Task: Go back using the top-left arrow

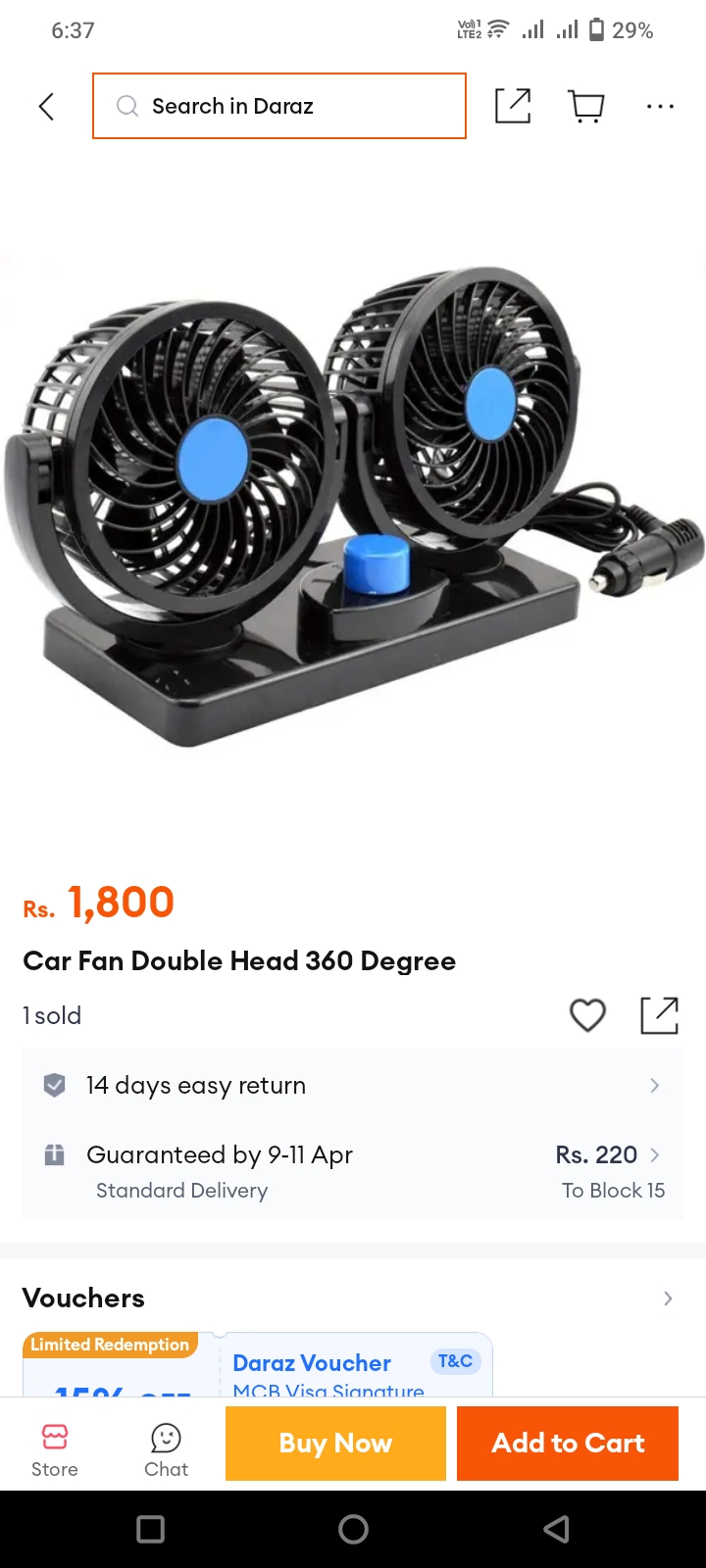Action: click(46, 106)
